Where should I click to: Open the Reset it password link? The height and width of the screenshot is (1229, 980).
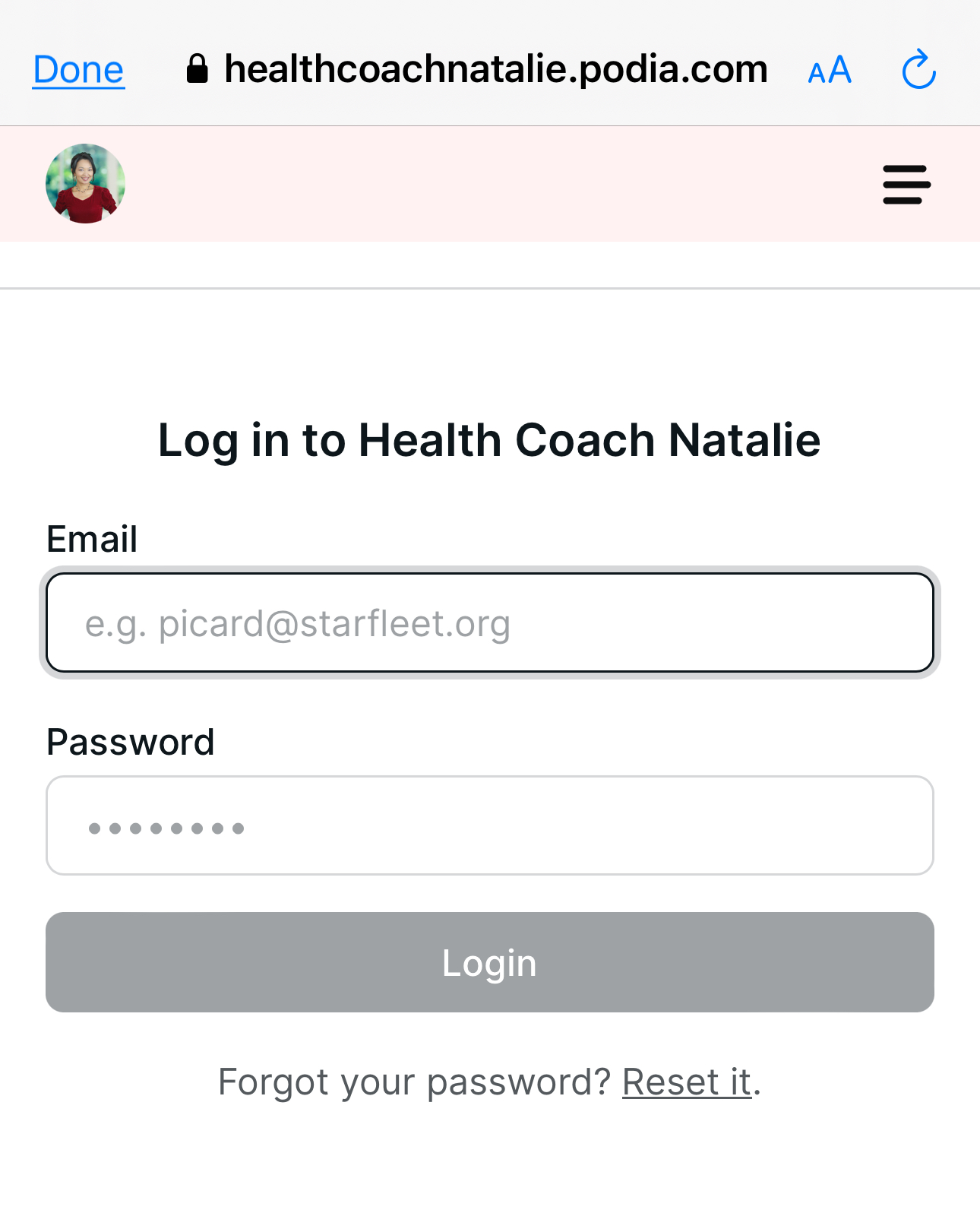[687, 1082]
